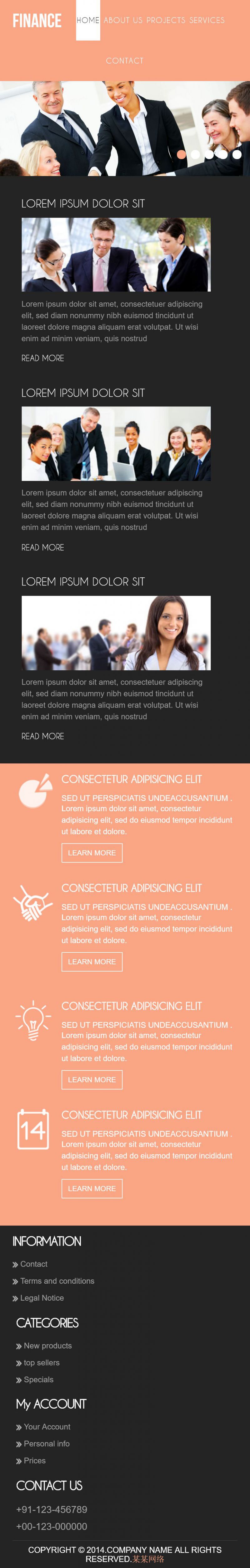250x1568 pixels.
Task: Open the footer Contact link under Information
Action: 33,1264
